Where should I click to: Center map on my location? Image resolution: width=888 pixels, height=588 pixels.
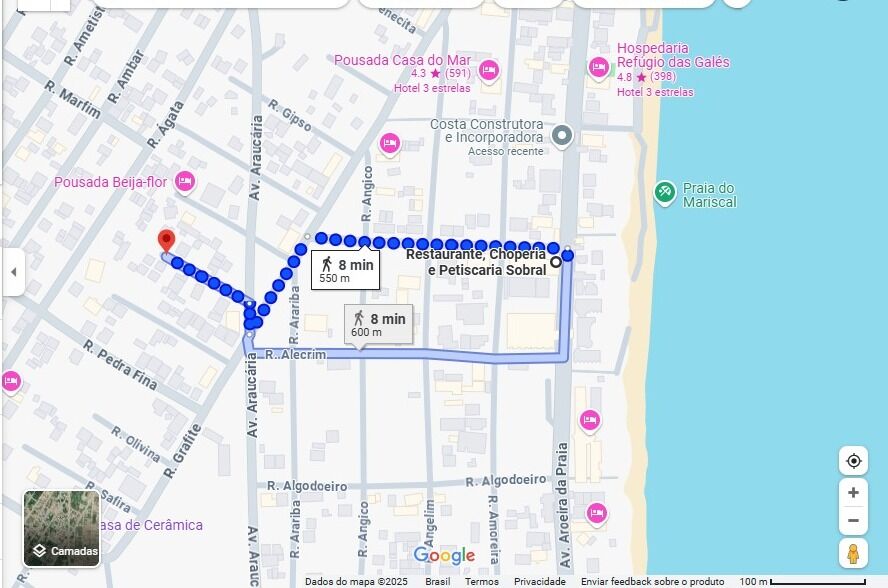click(x=853, y=461)
